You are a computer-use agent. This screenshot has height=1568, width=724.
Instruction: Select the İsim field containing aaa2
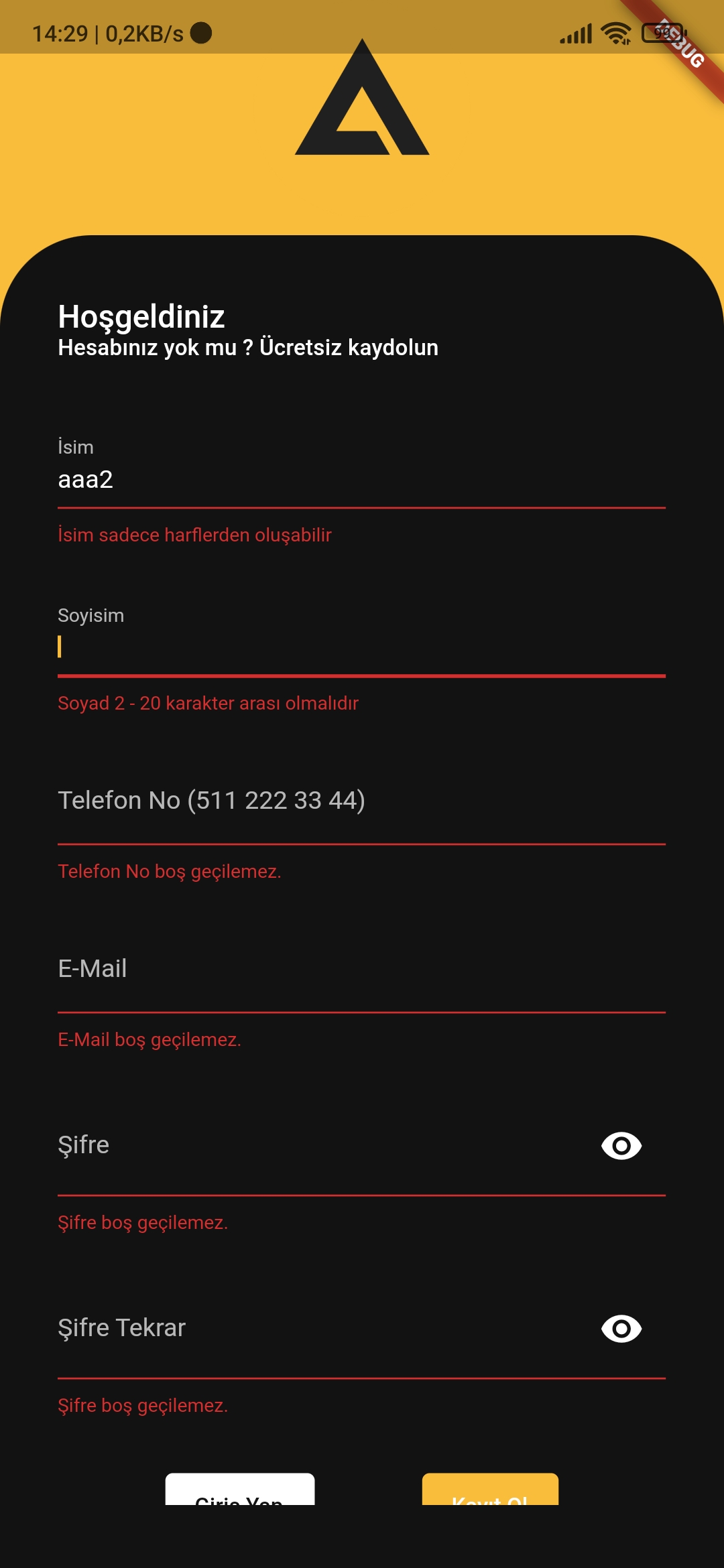[268, 480]
